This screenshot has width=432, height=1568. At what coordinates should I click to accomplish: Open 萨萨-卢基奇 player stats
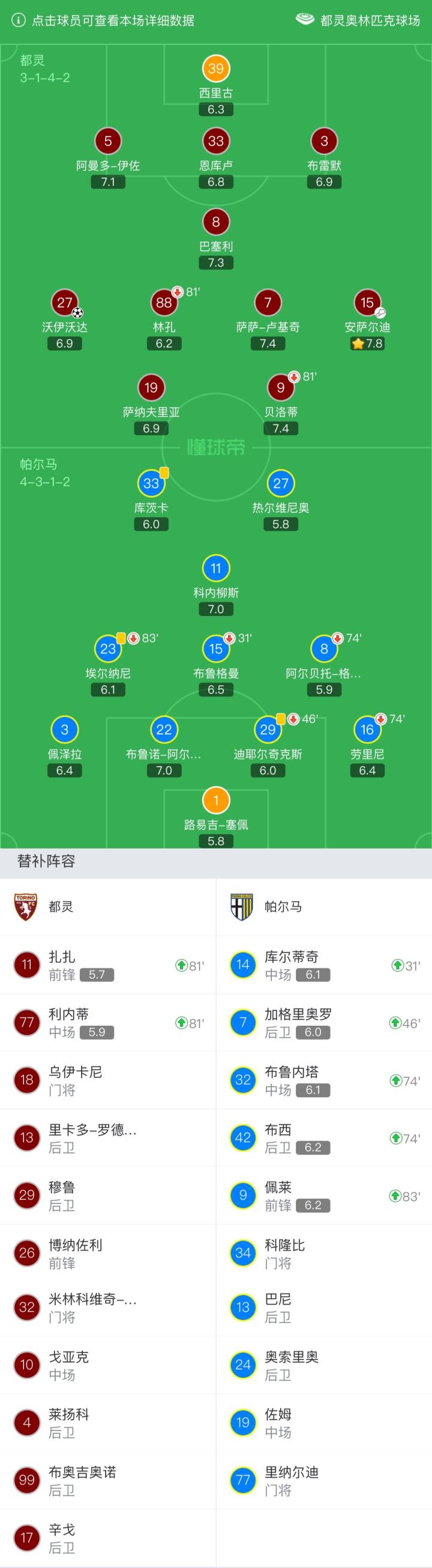point(268,303)
